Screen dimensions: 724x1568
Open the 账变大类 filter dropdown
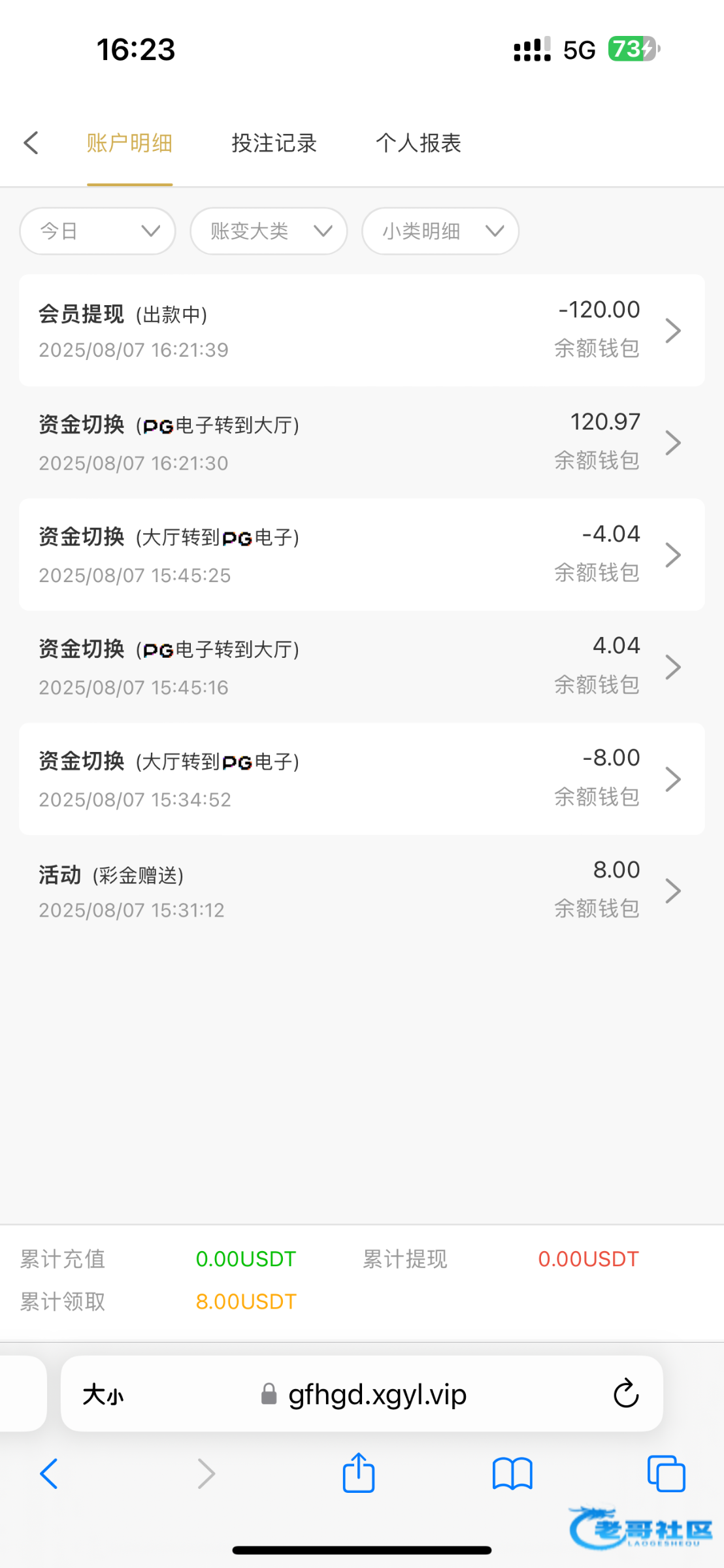point(269,231)
